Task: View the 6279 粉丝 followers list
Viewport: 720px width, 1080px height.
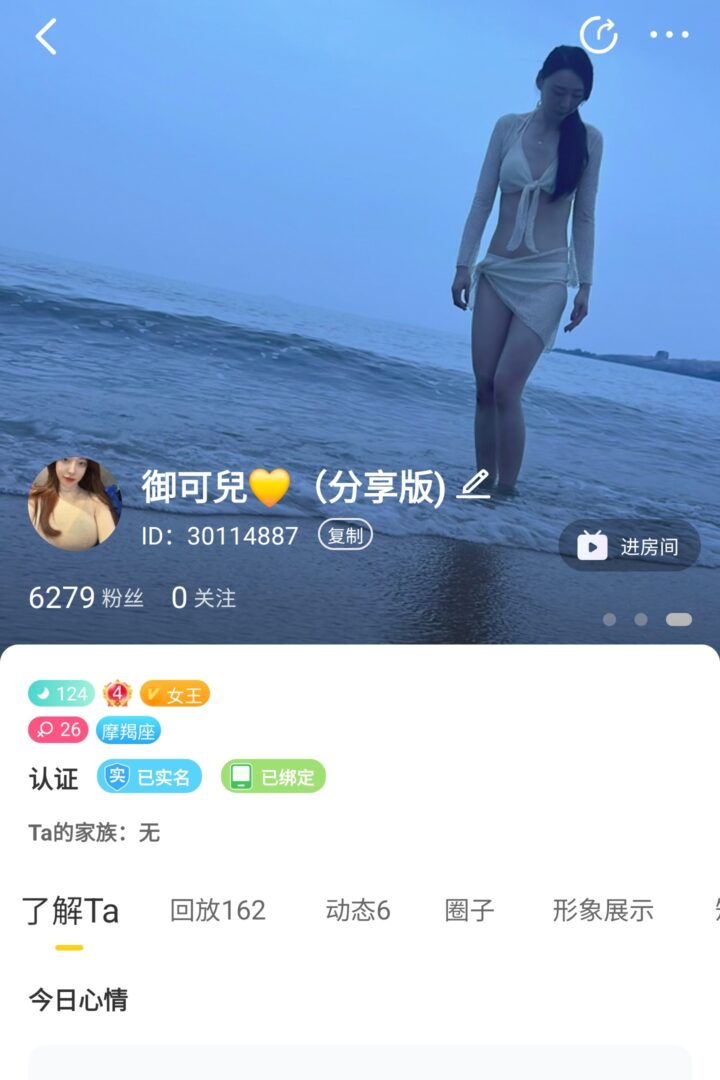Action: [x=86, y=598]
